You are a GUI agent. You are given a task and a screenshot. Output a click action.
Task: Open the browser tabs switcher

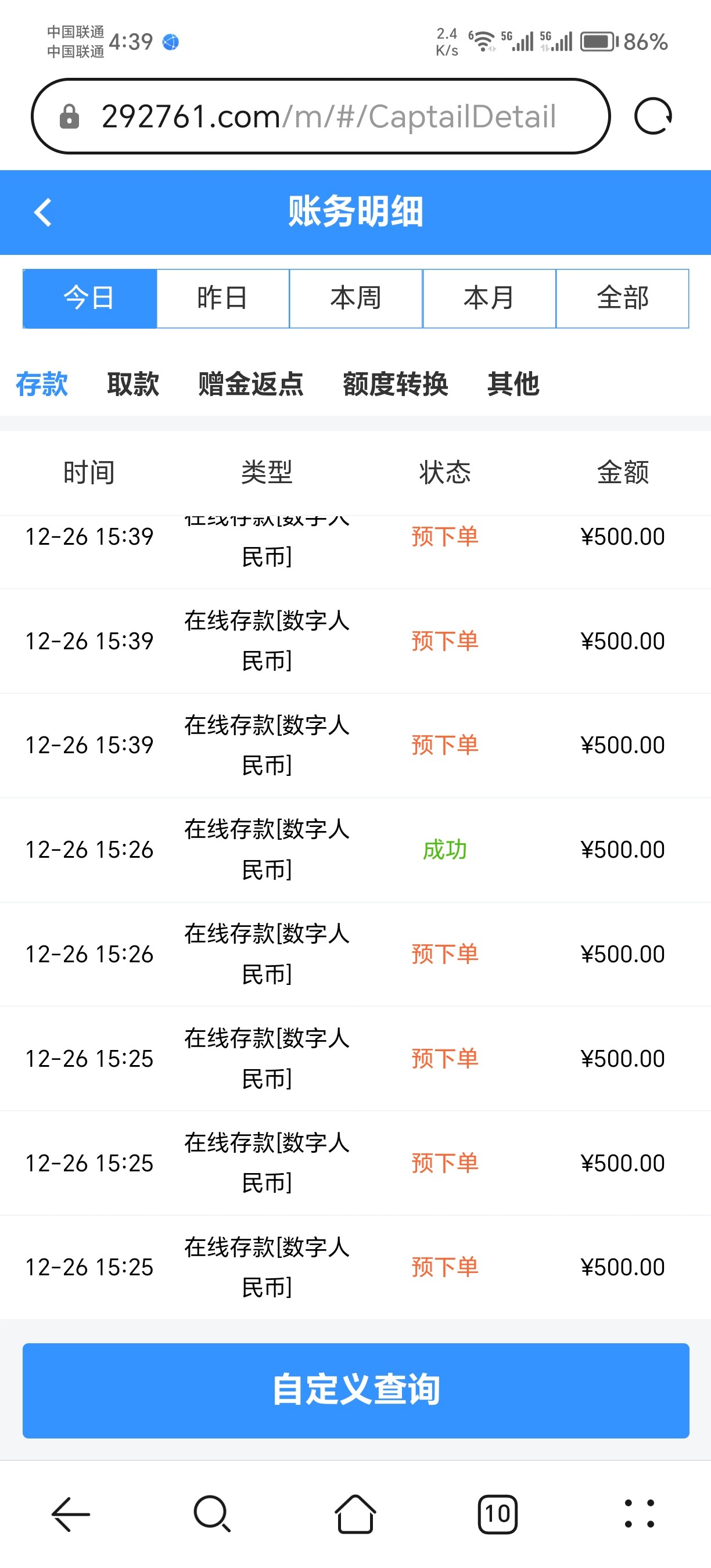coord(497,1513)
